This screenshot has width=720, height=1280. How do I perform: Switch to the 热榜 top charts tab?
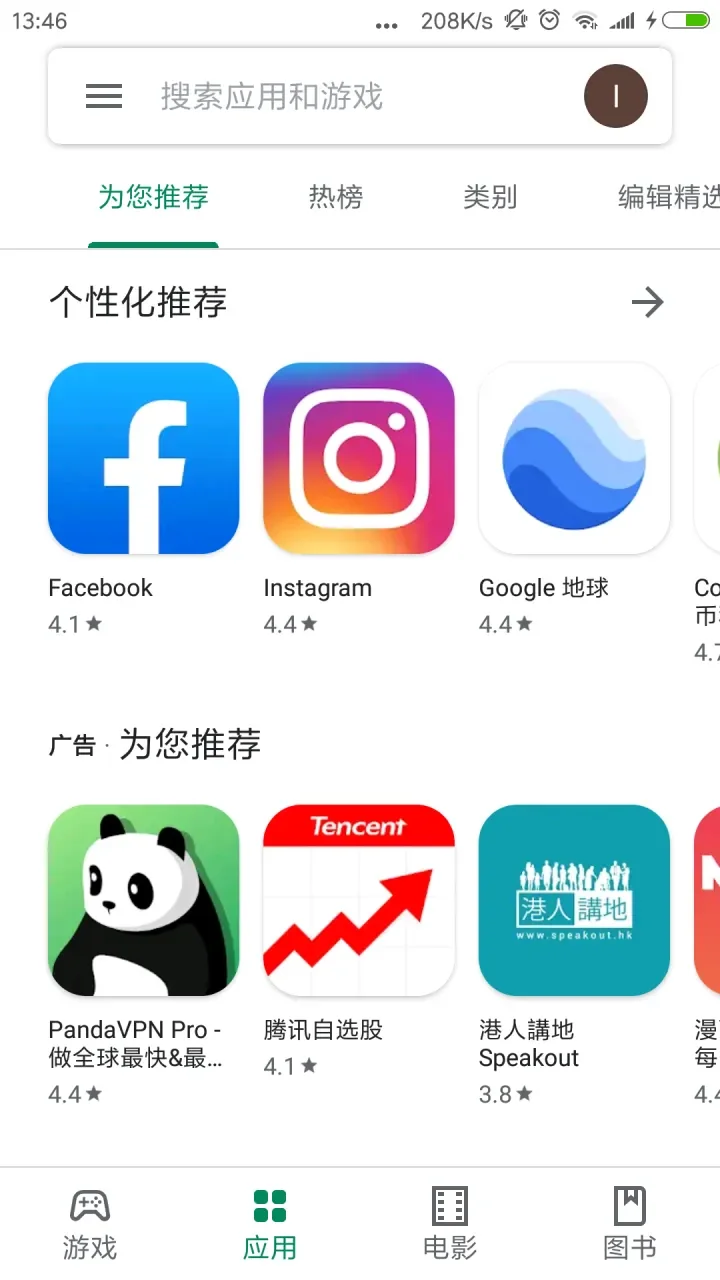tap(336, 197)
